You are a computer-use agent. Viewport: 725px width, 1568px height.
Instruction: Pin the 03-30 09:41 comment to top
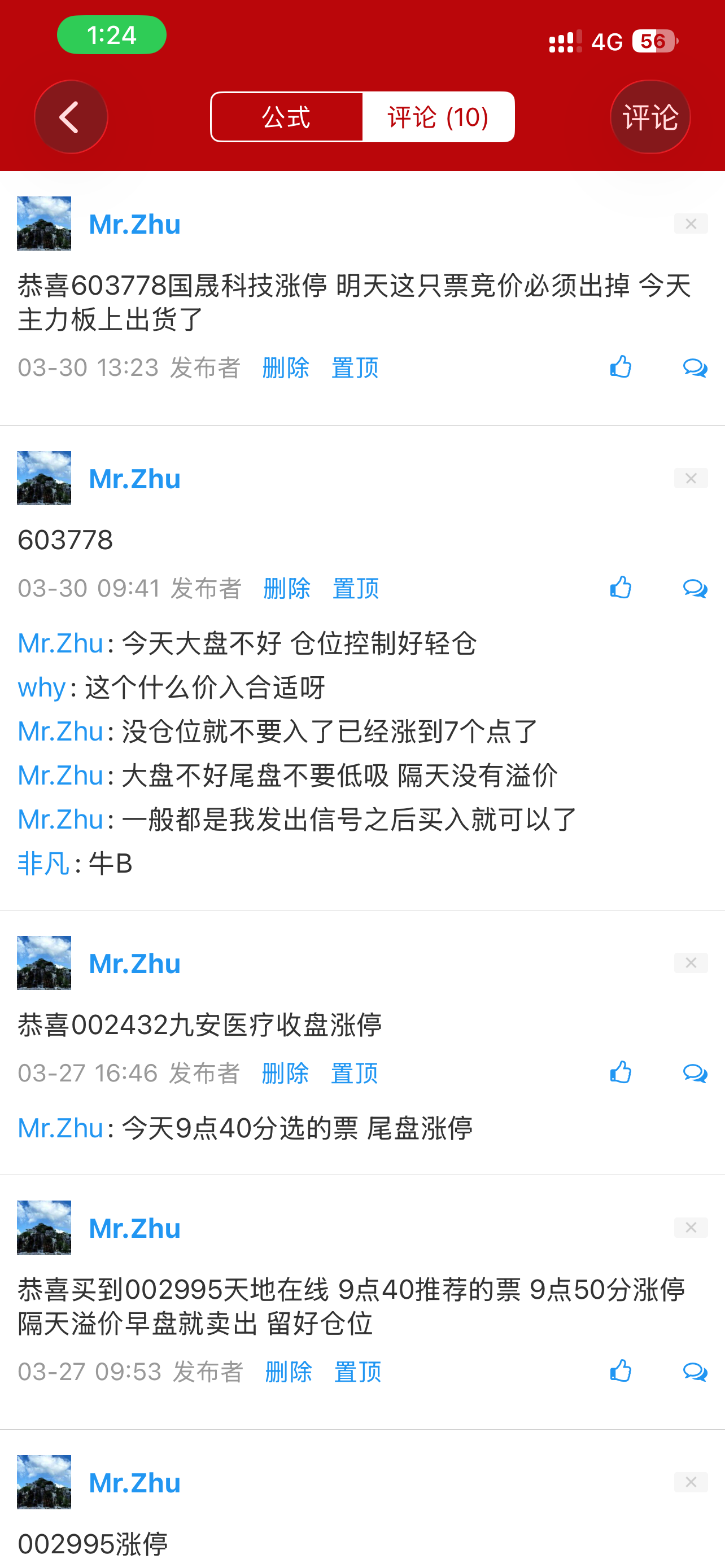(356, 589)
